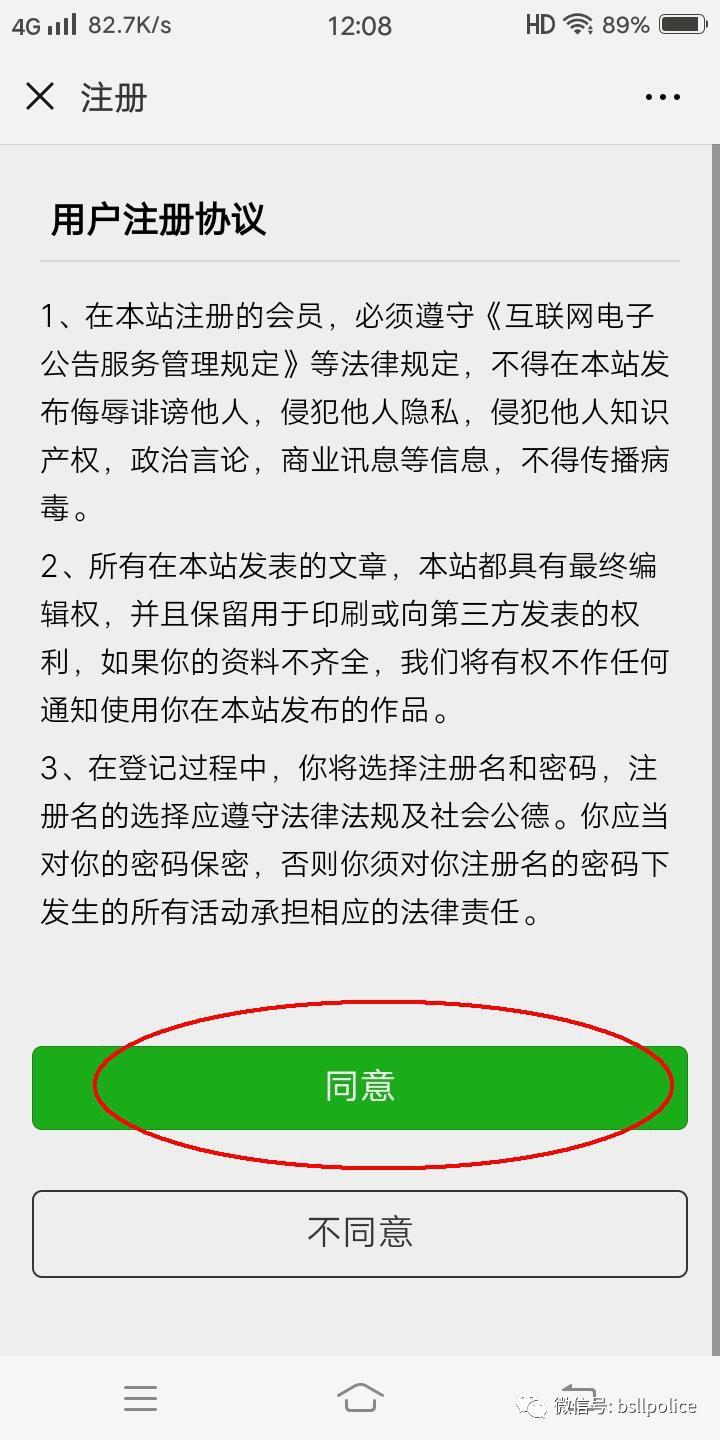This screenshot has height=1440, width=720.
Task: Go to the phone home screen
Action: pyautogui.click(x=360, y=1397)
